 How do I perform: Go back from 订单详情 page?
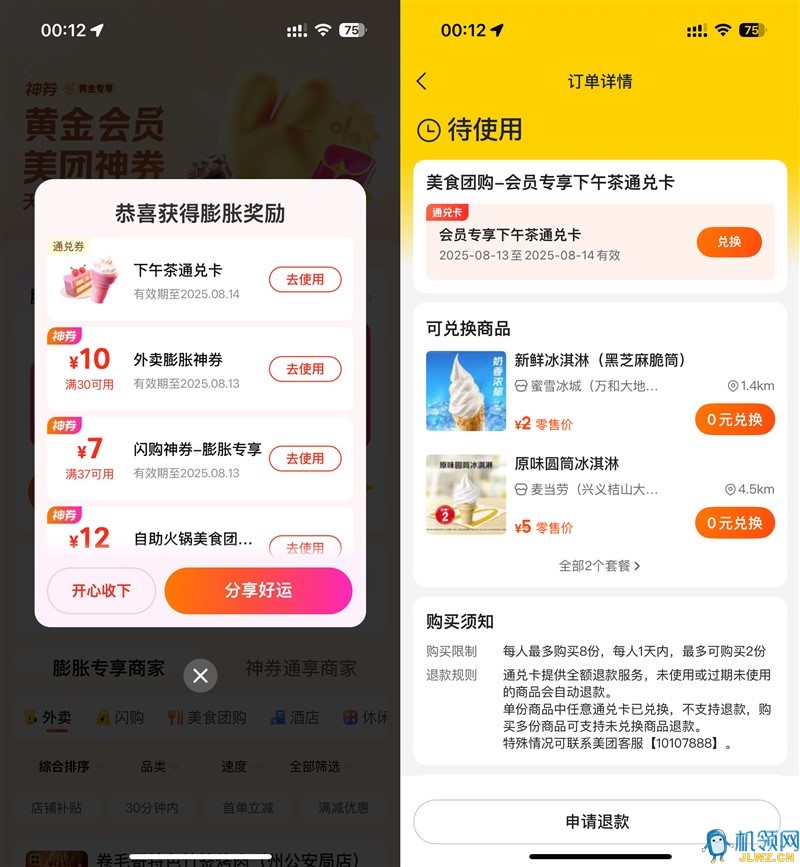click(421, 81)
